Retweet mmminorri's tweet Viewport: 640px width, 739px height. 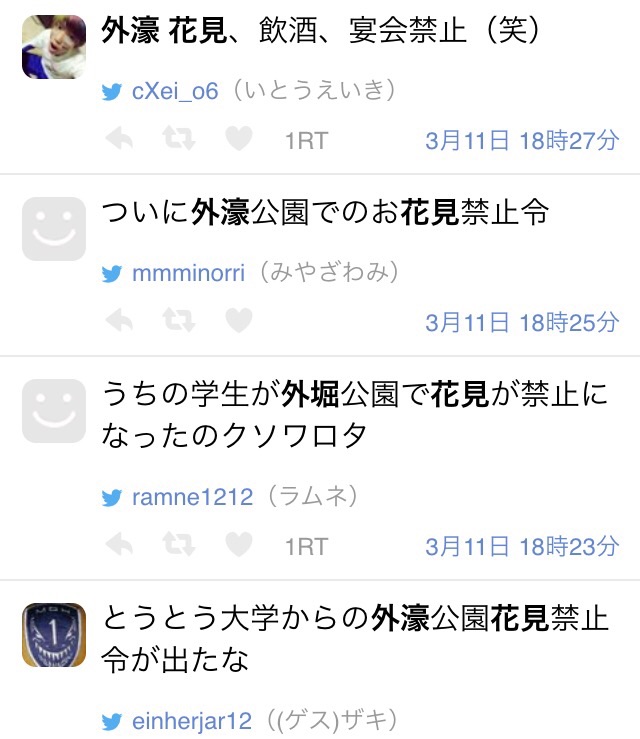point(179,322)
